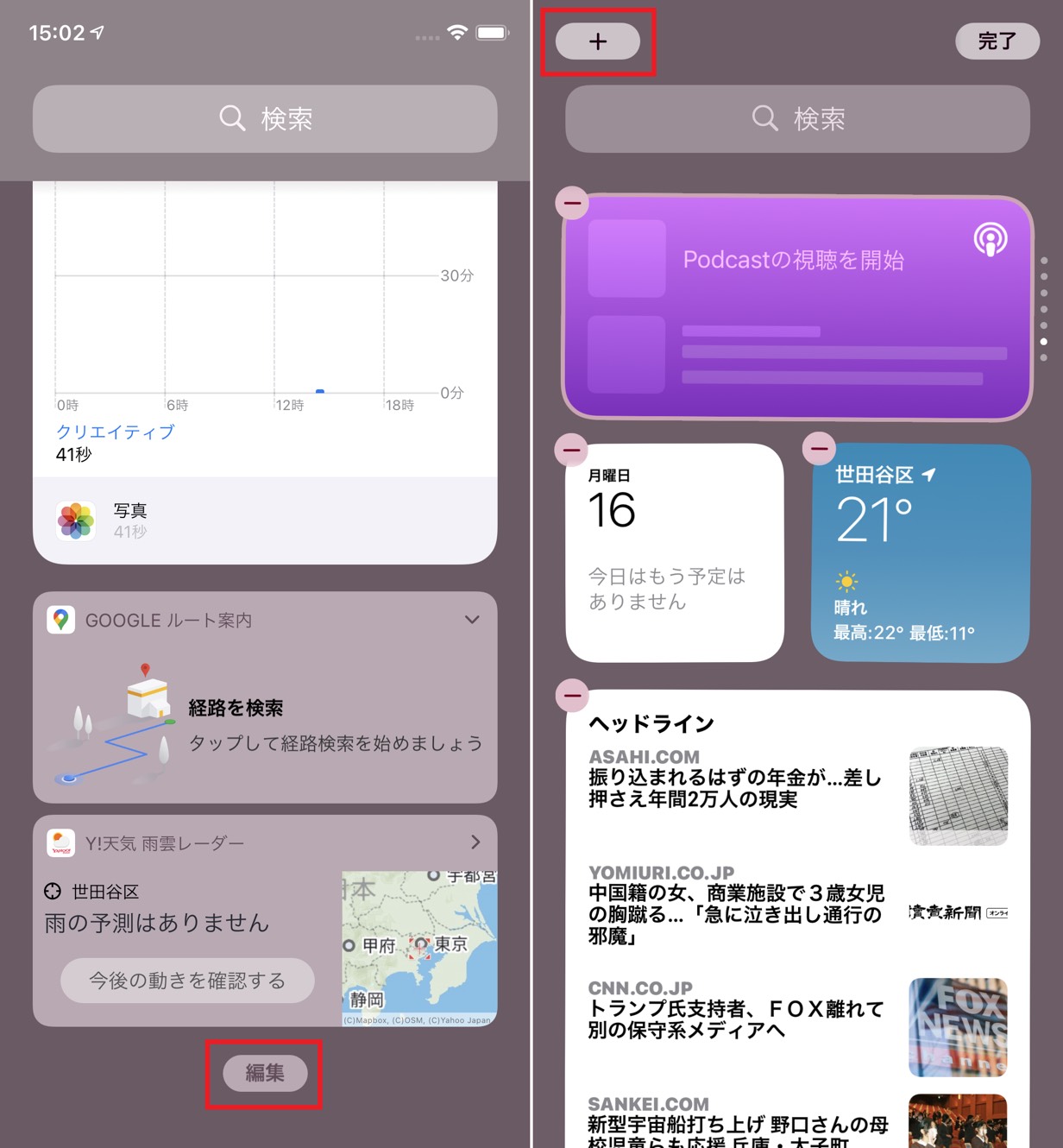
Task: Add a new widget with the plus button
Action: pos(598,41)
